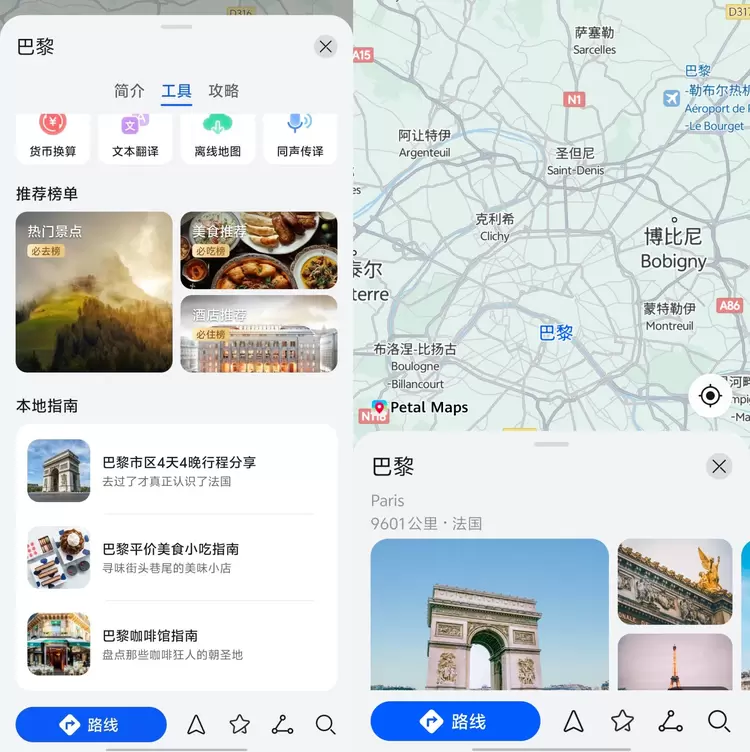
Task: Open the golden statue photo thumbnail
Action: pyautogui.click(x=675, y=582)
